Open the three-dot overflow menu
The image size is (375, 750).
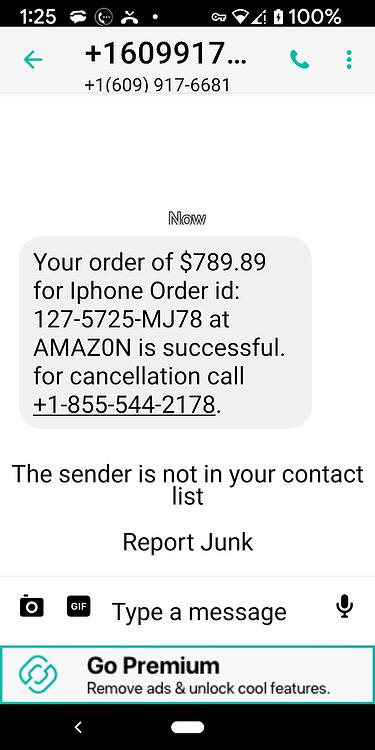coord(349,59)
